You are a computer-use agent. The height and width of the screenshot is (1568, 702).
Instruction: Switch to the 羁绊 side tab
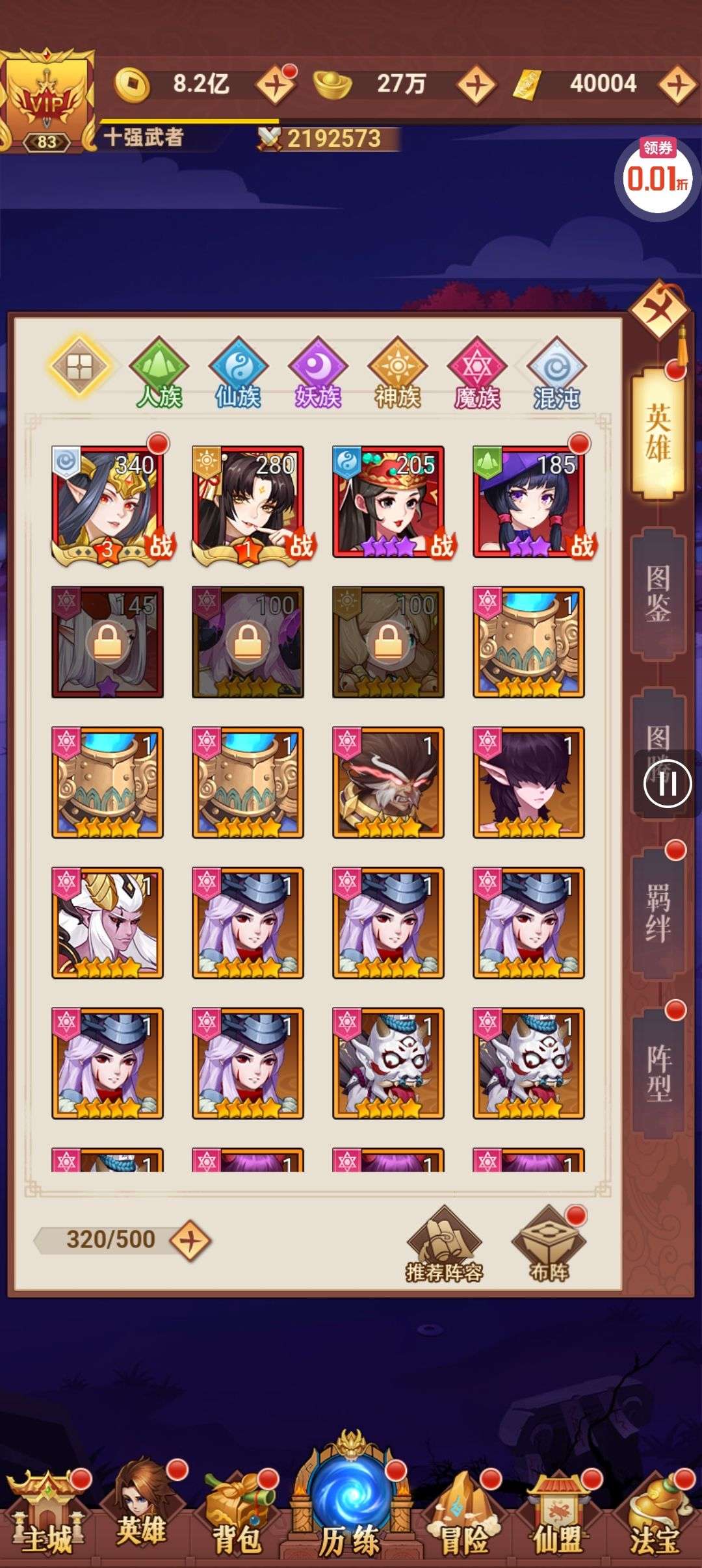pos(658,913)
